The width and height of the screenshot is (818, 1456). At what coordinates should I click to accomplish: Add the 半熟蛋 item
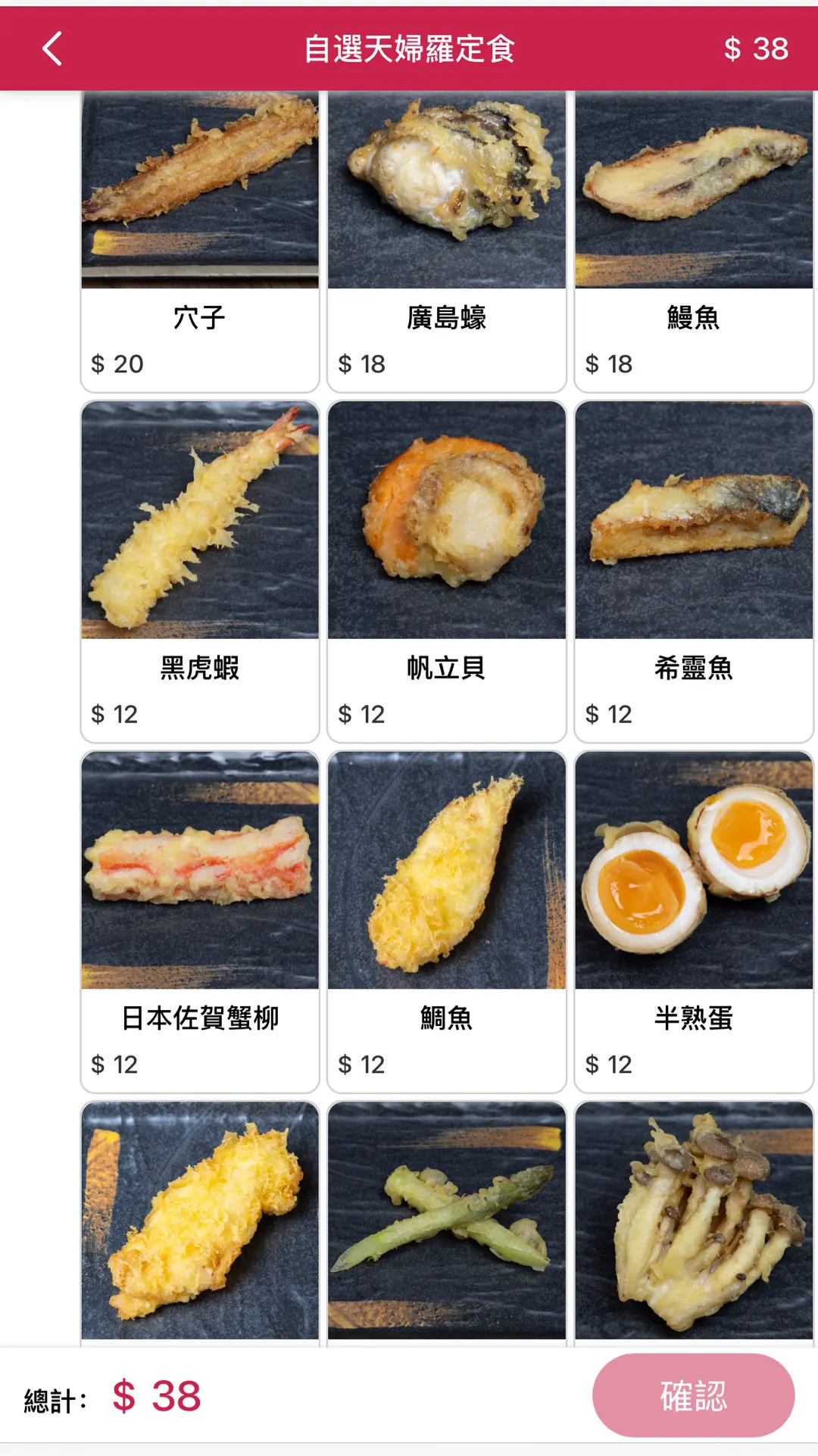[x=694, y=921]
